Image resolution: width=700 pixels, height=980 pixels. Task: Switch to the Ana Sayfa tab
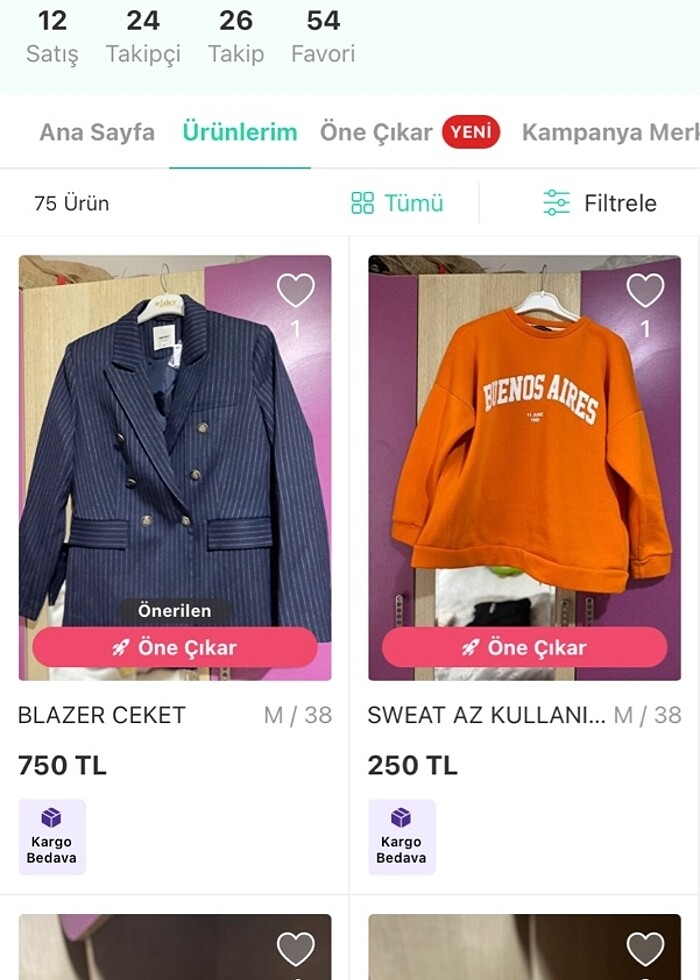97,132
